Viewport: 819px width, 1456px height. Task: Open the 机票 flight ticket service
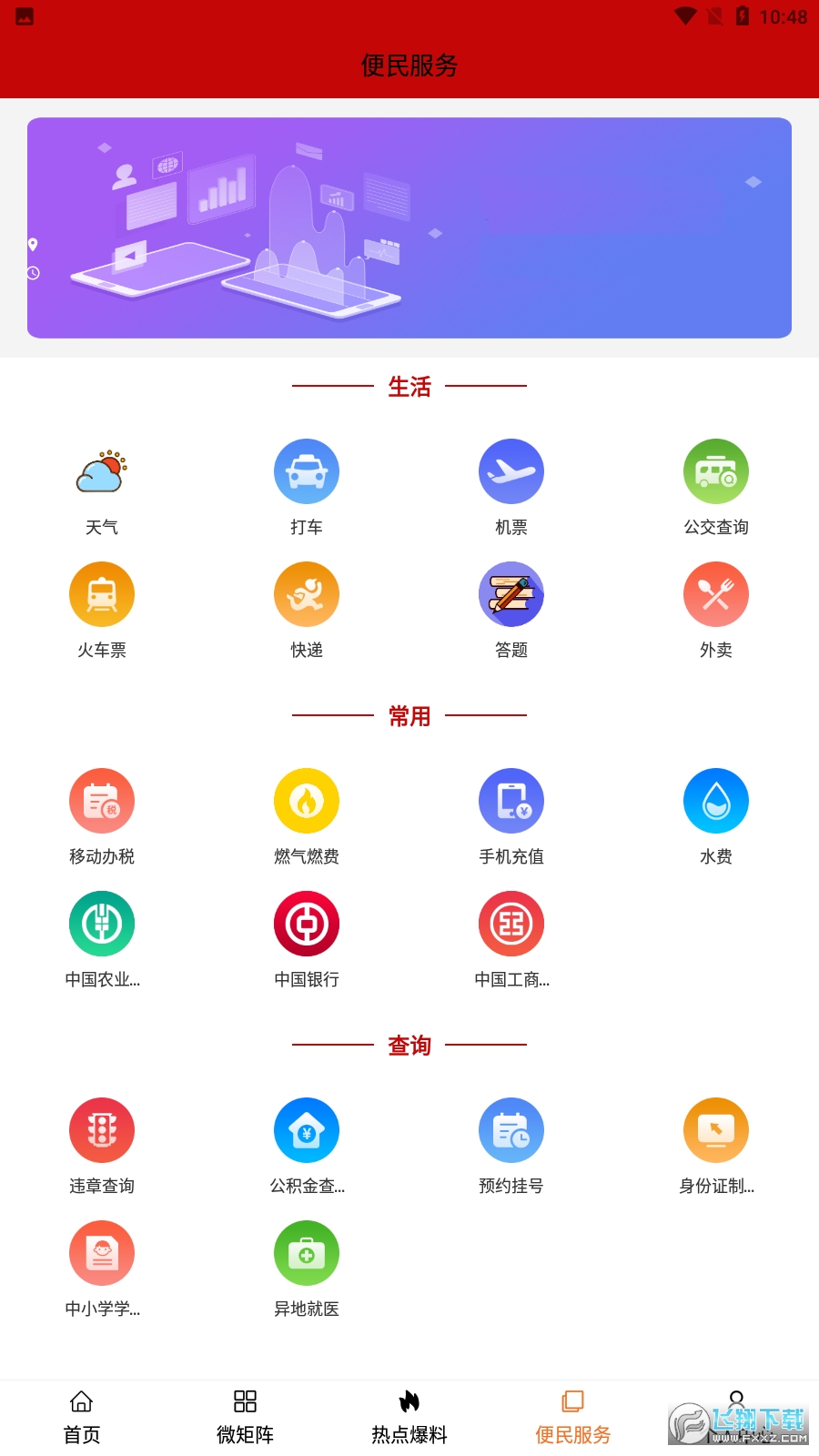click(511, 470)
